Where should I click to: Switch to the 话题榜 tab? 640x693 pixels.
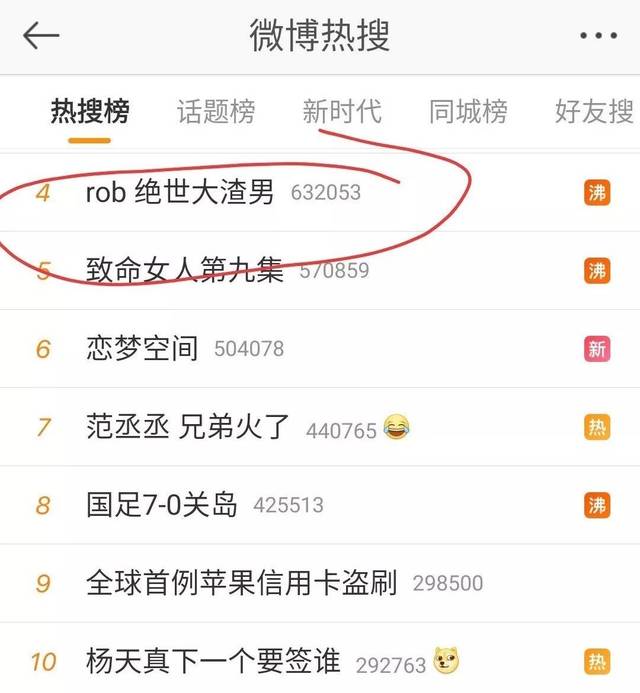(x=215, y=111)
